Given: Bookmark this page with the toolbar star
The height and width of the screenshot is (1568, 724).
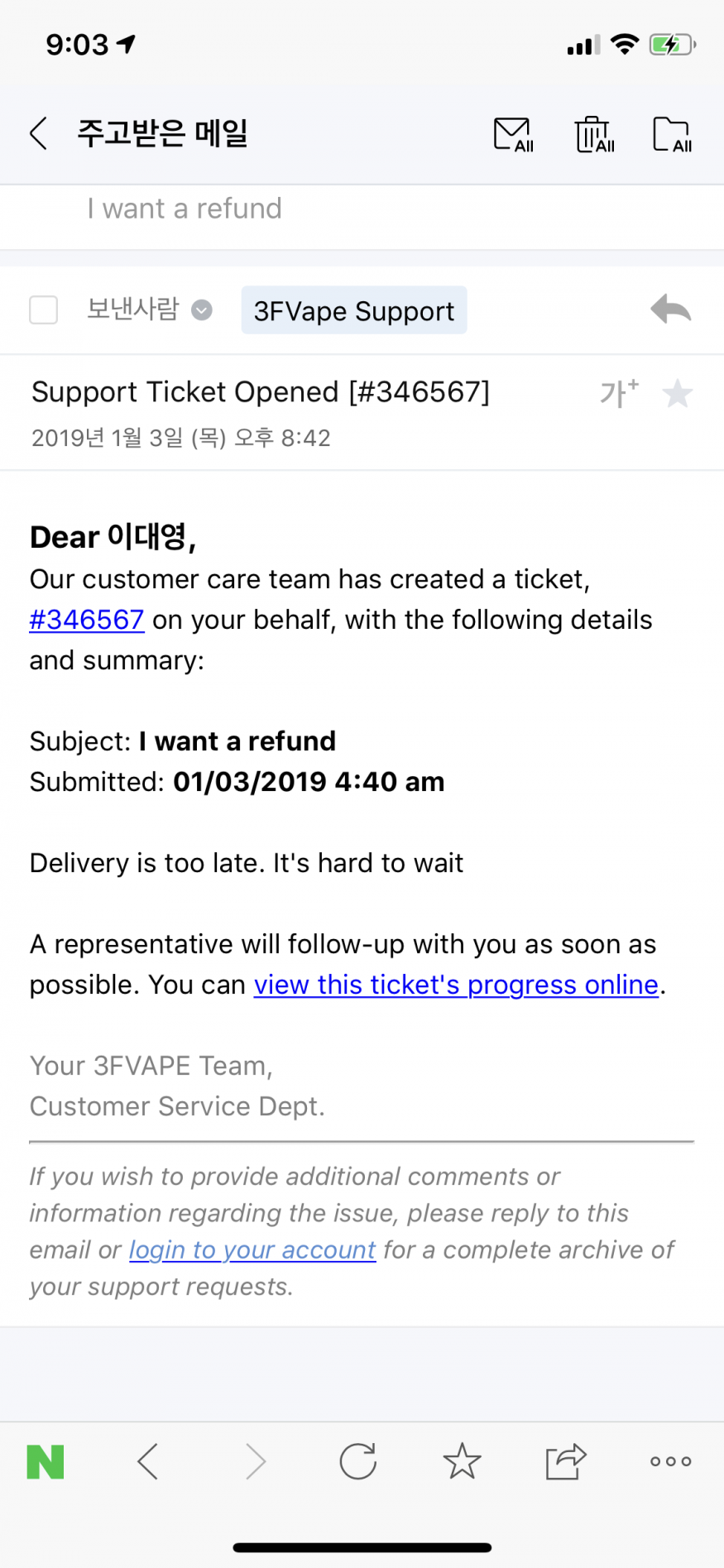Looking at the screenshot, I should [x=462, y=1460].
